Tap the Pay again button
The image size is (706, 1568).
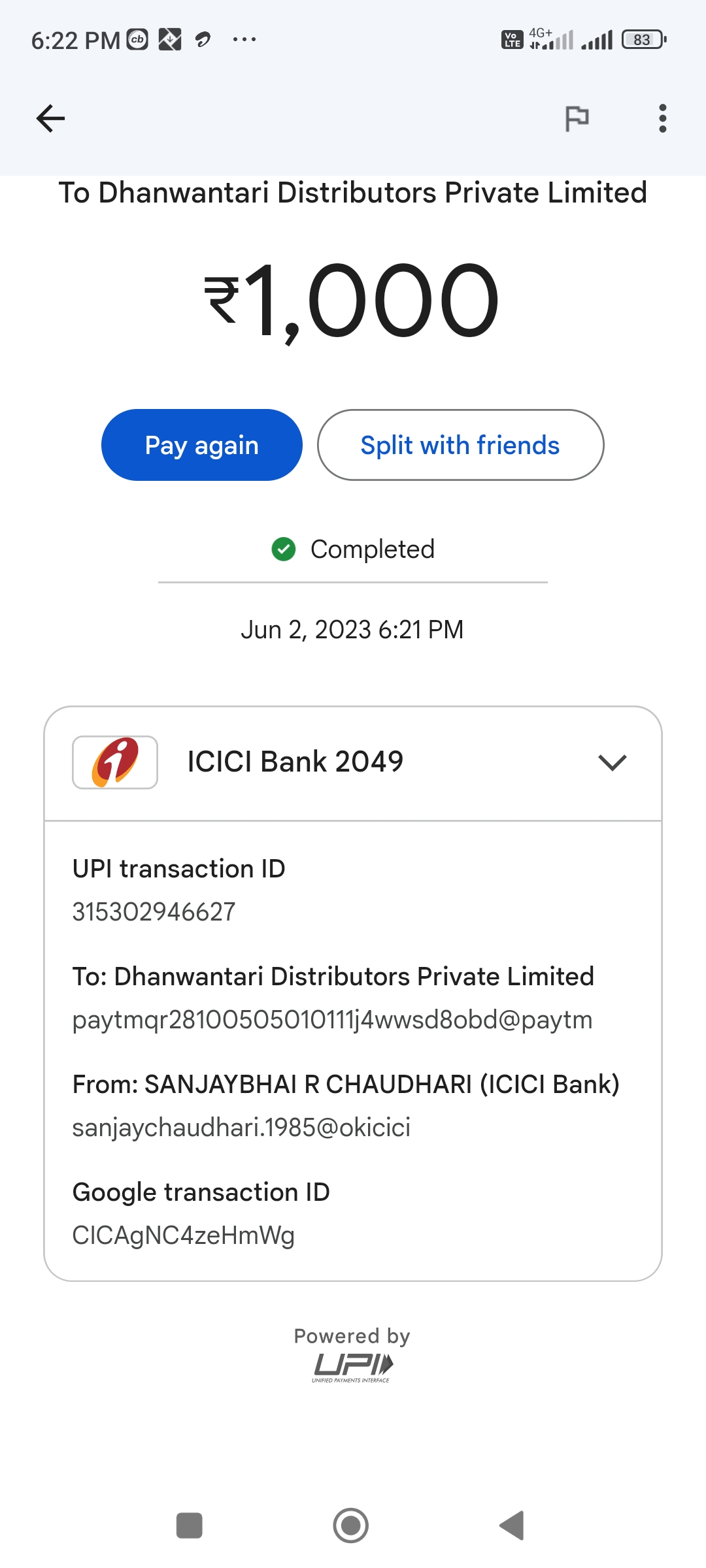tap(202, 445)
